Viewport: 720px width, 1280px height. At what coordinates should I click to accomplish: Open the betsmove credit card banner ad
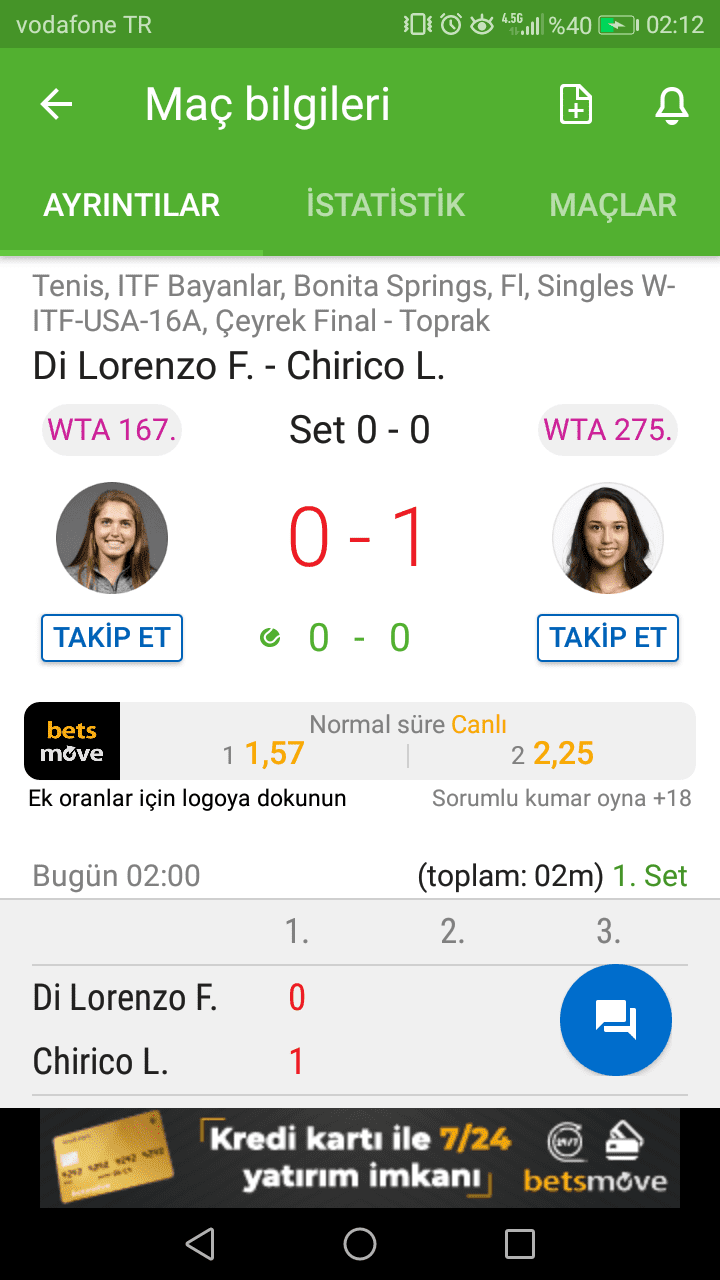pos(360,1157)
